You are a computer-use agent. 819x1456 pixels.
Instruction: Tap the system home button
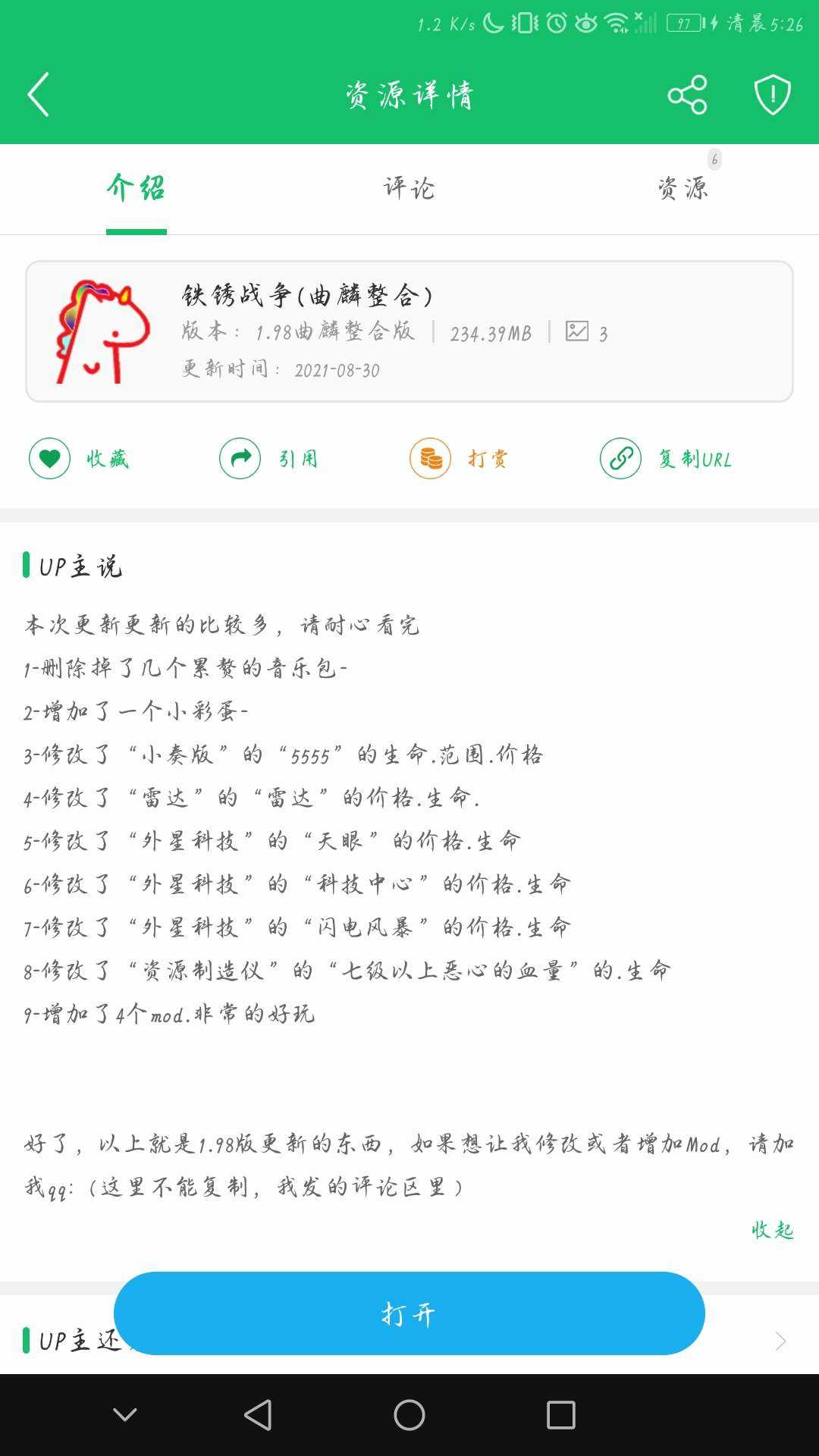409,1415
